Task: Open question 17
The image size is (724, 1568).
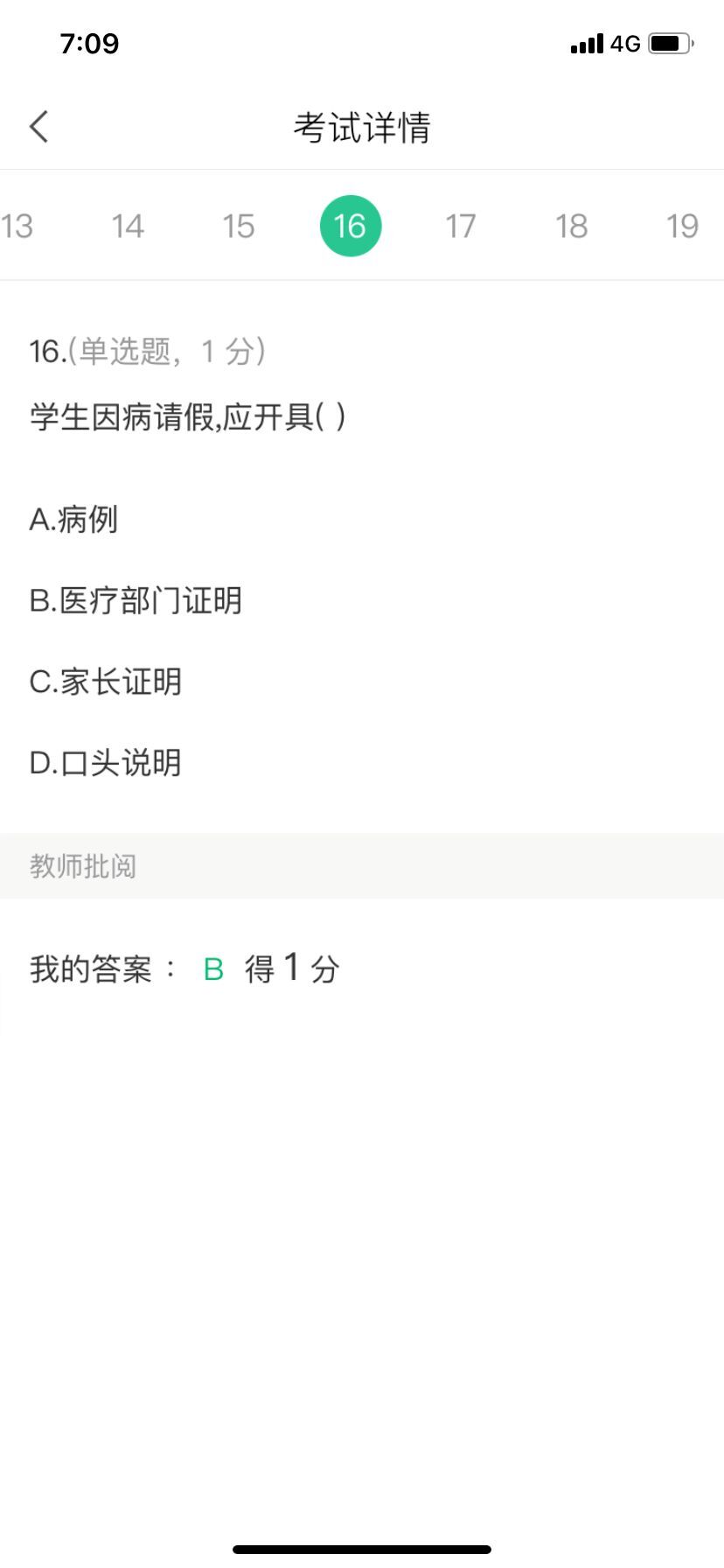Action: (461, 227)
